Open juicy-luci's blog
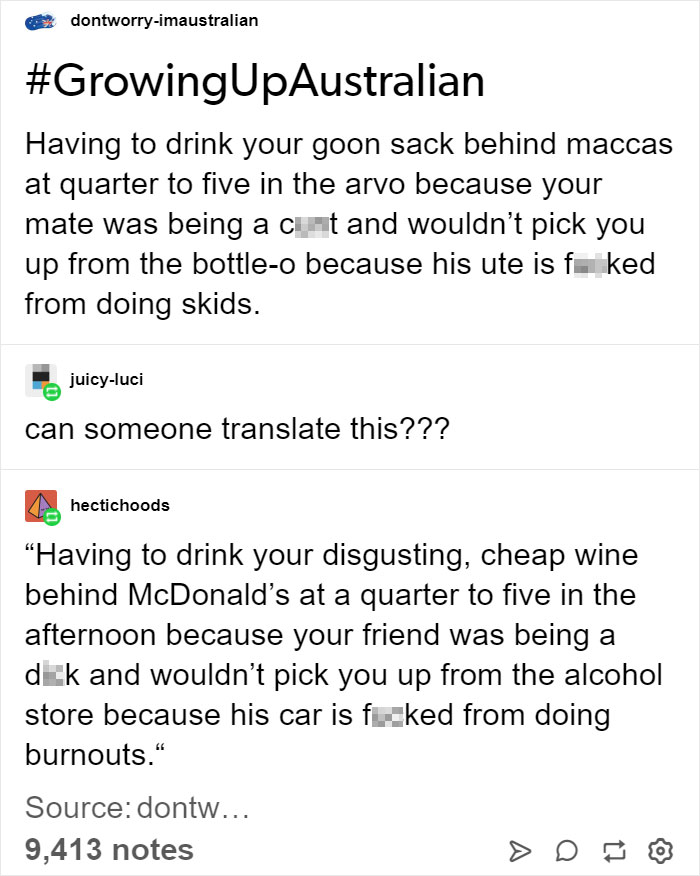Viewport: 700px width, 876px height. click(x=100, y=379)
